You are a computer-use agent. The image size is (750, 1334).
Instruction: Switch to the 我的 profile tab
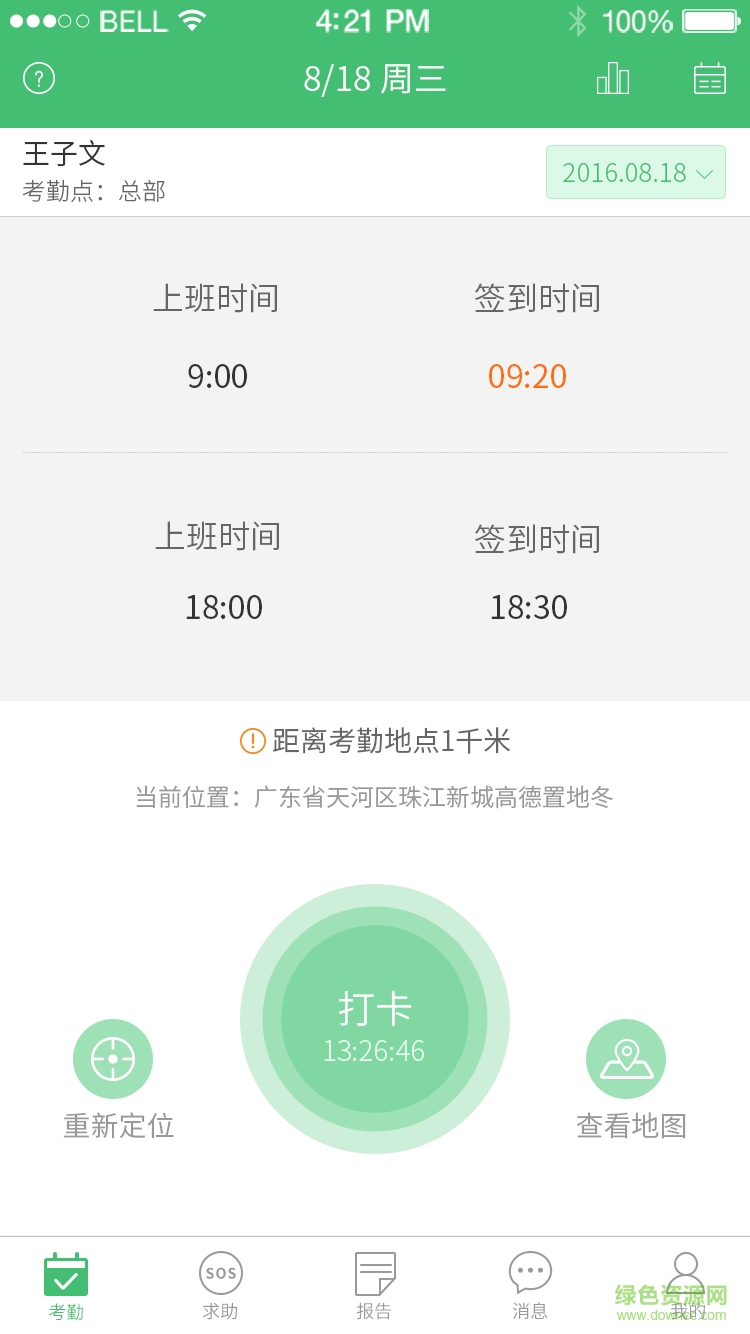686,1285
